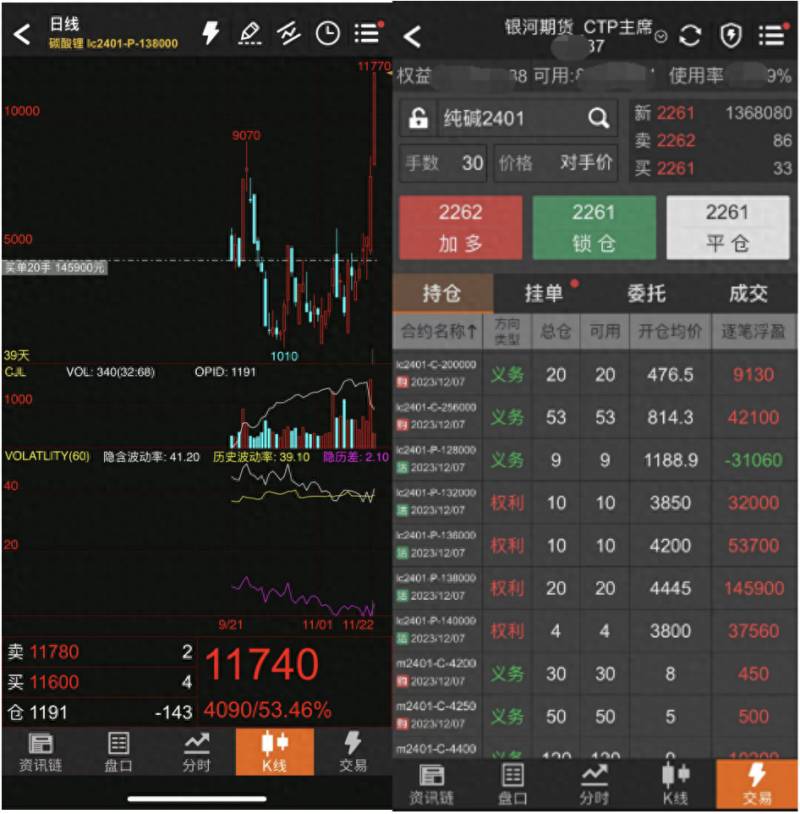Viewport: 800px width, 814px height.
Task: Tap the 平仓 close position button
Action: click(x=727, y=227)
